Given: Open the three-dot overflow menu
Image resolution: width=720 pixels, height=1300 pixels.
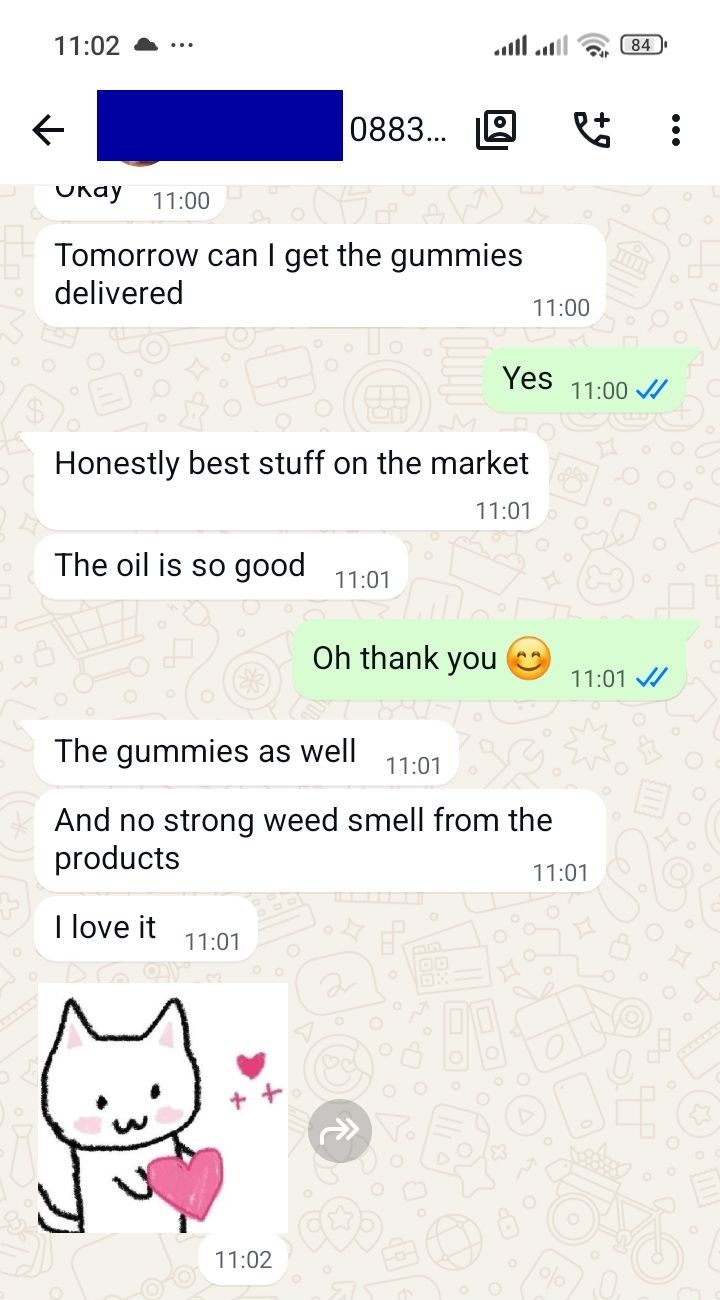Looking at the screenshot, I should click(x=676, y=130).
